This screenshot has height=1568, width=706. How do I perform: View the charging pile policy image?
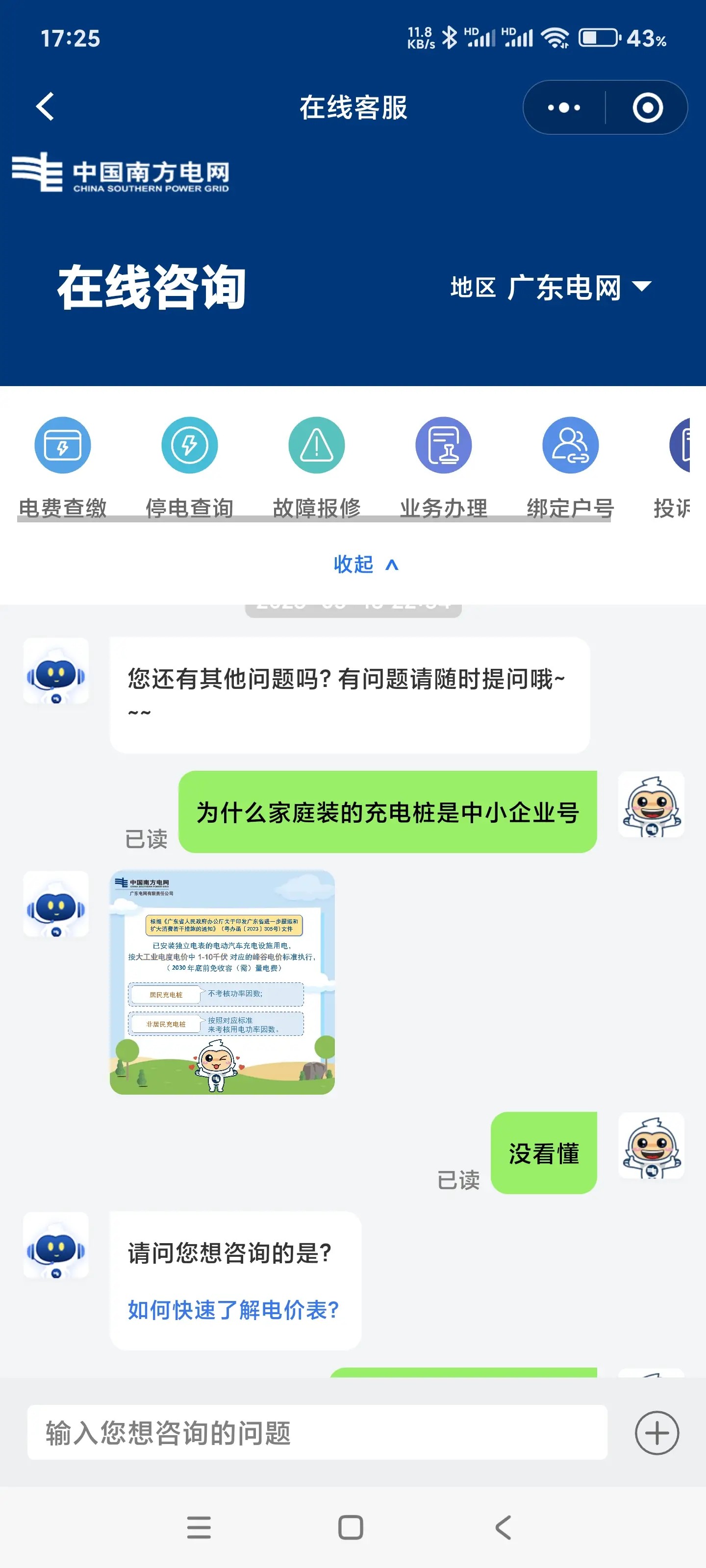click(222, 982)
